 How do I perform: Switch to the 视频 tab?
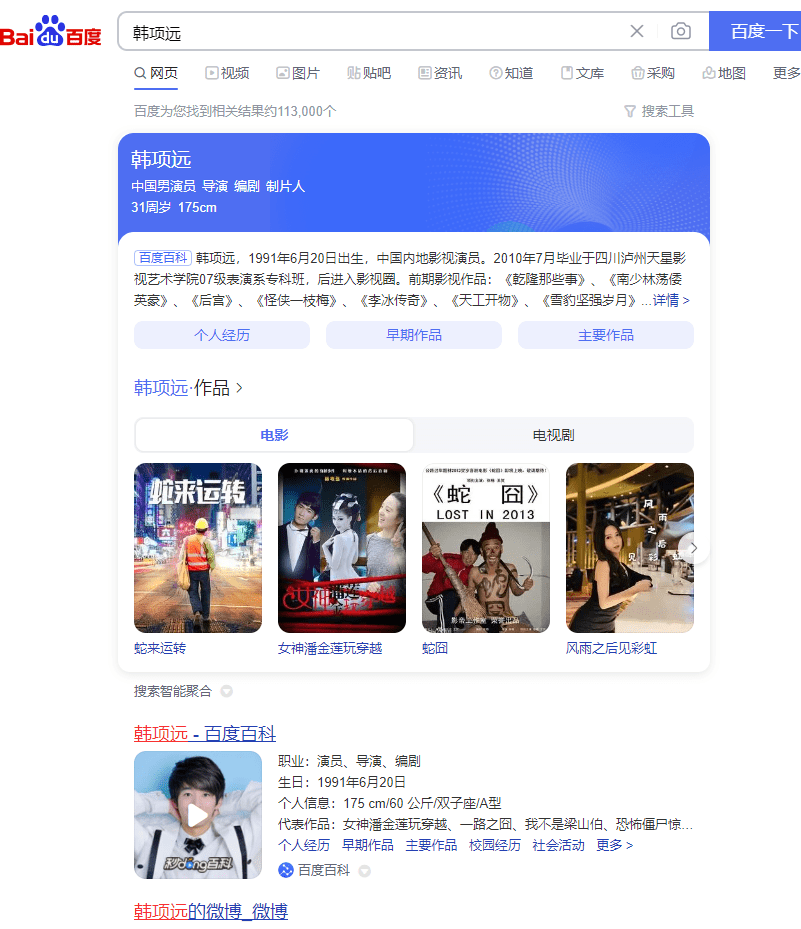[227, 73]
